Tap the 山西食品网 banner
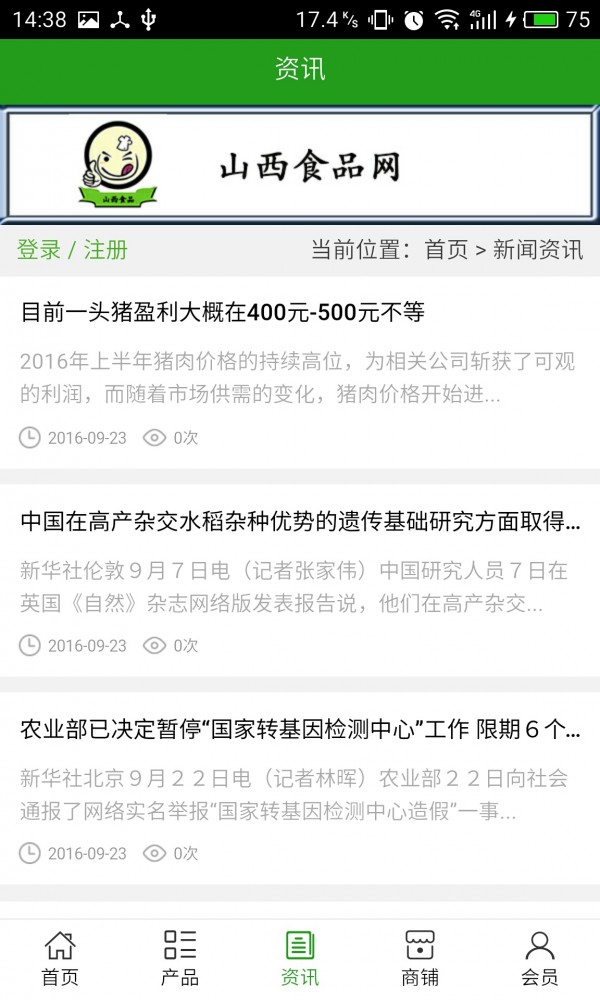Viewport: 600px width, 1000px height. (300, 166)
